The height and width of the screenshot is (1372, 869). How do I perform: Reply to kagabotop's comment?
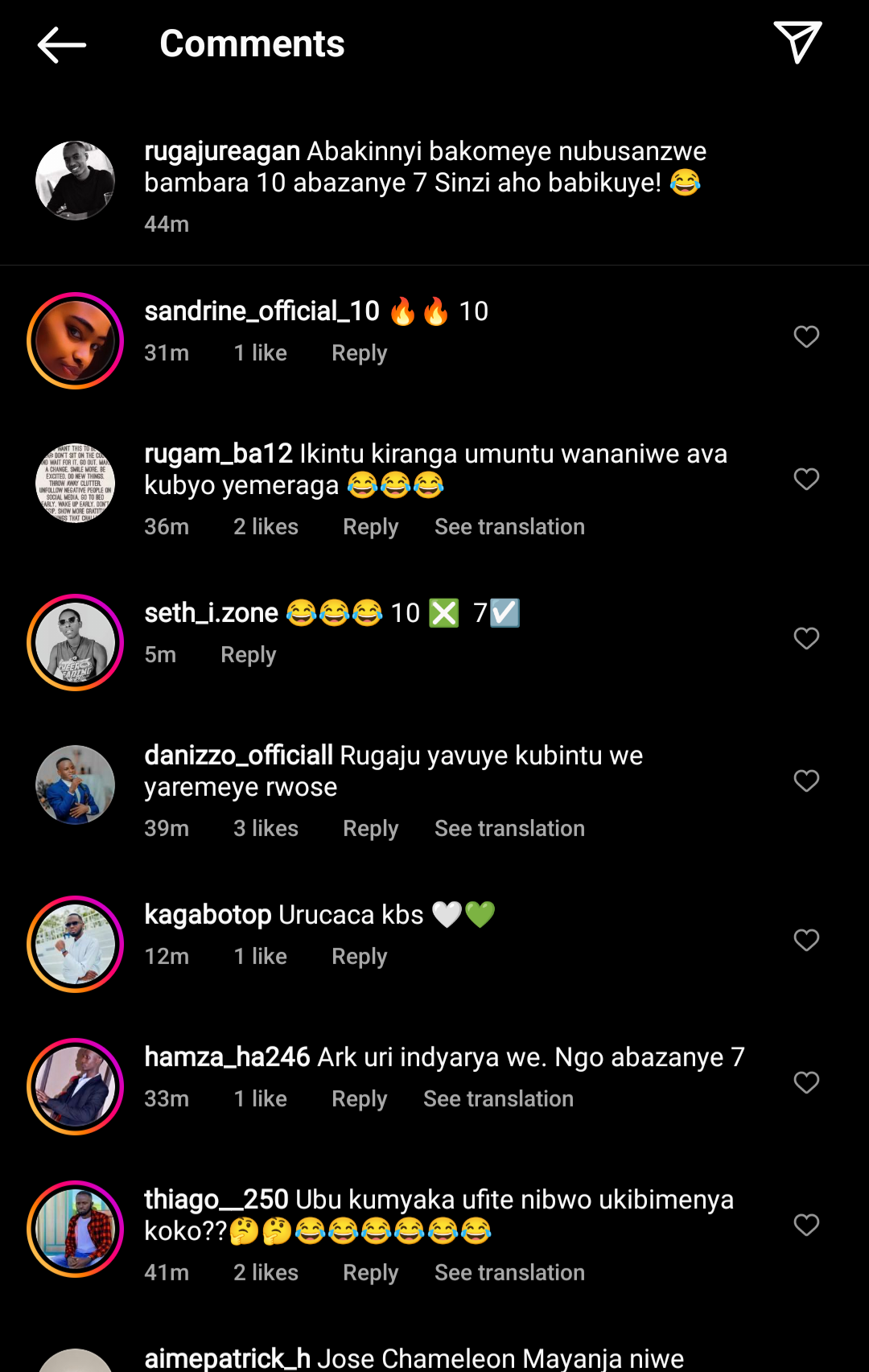[x=359, y=957]
